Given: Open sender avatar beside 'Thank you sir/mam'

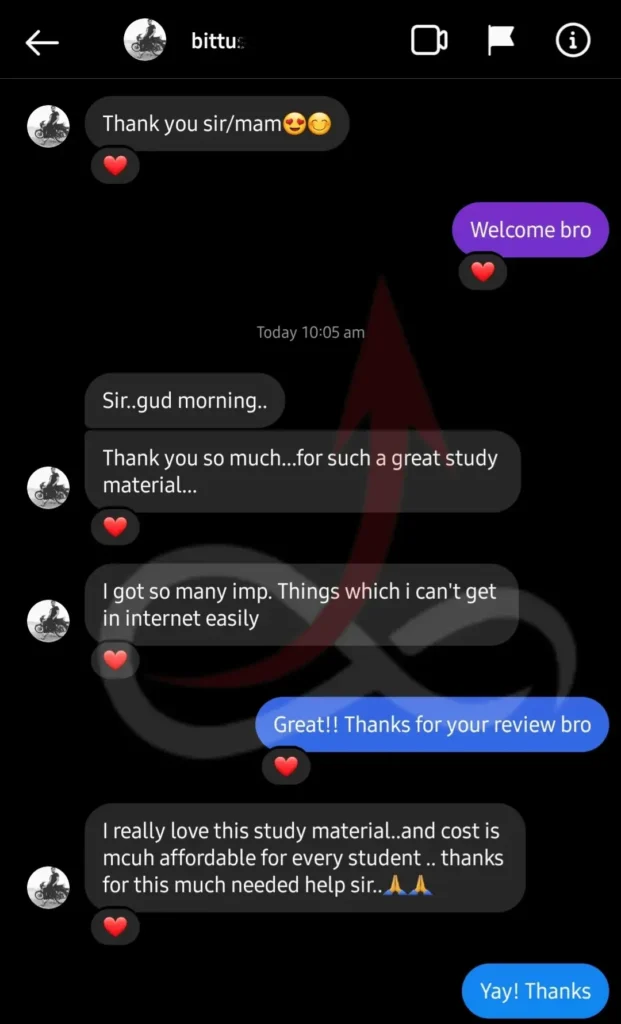Looking at the screenshot, I should pos(48,126).
